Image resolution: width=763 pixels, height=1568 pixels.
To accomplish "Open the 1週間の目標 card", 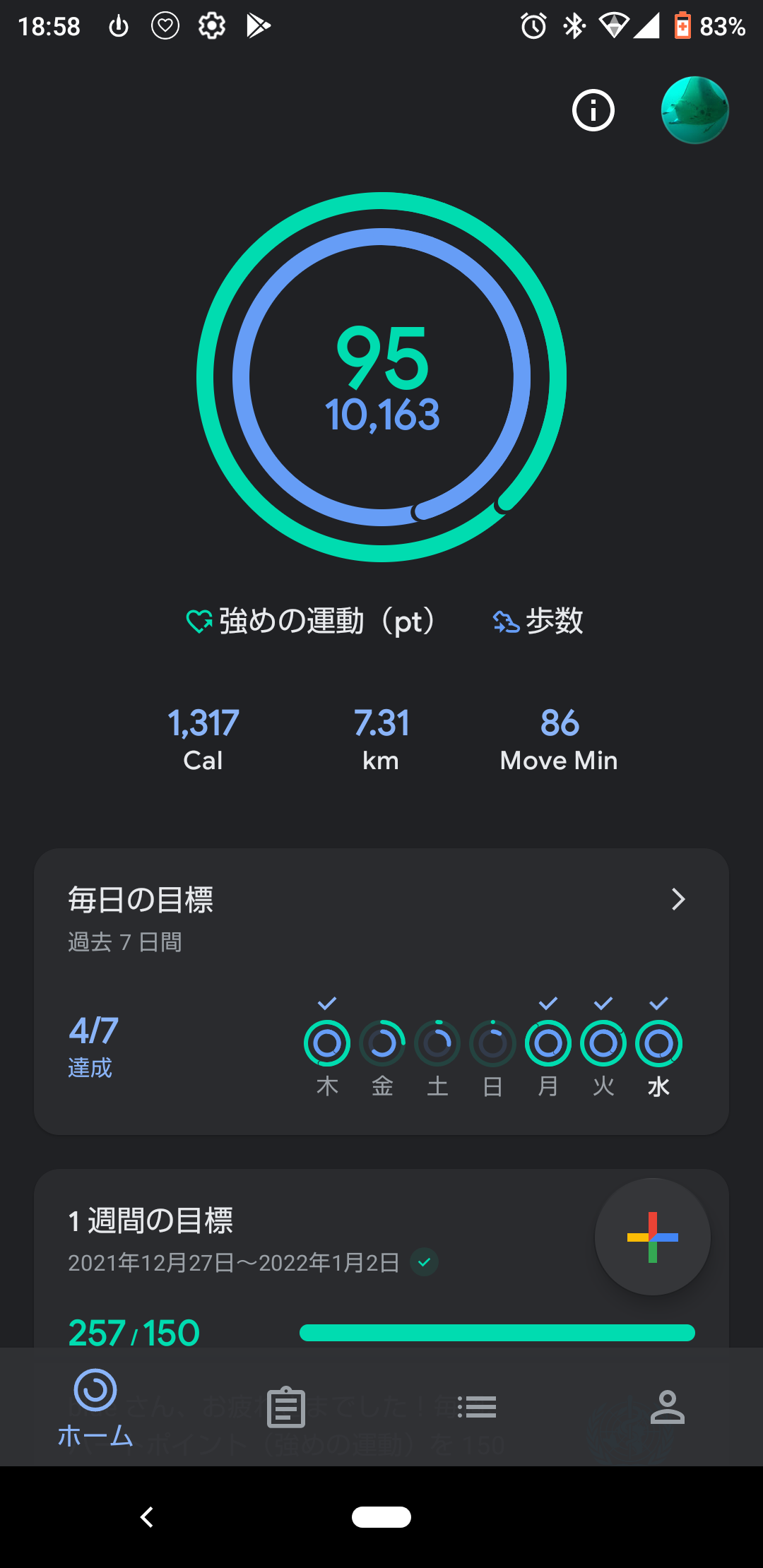I will (283, 1243).
